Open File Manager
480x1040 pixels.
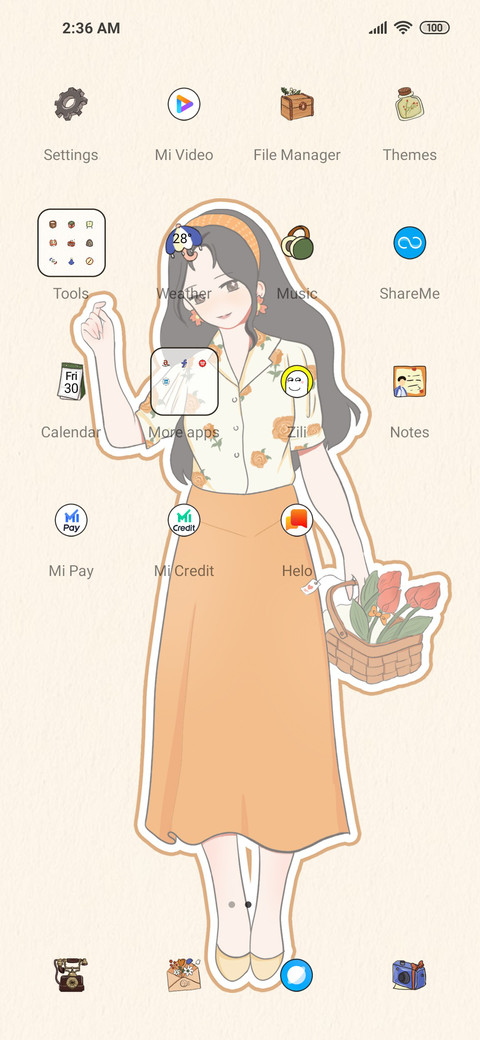coord(296,105)
